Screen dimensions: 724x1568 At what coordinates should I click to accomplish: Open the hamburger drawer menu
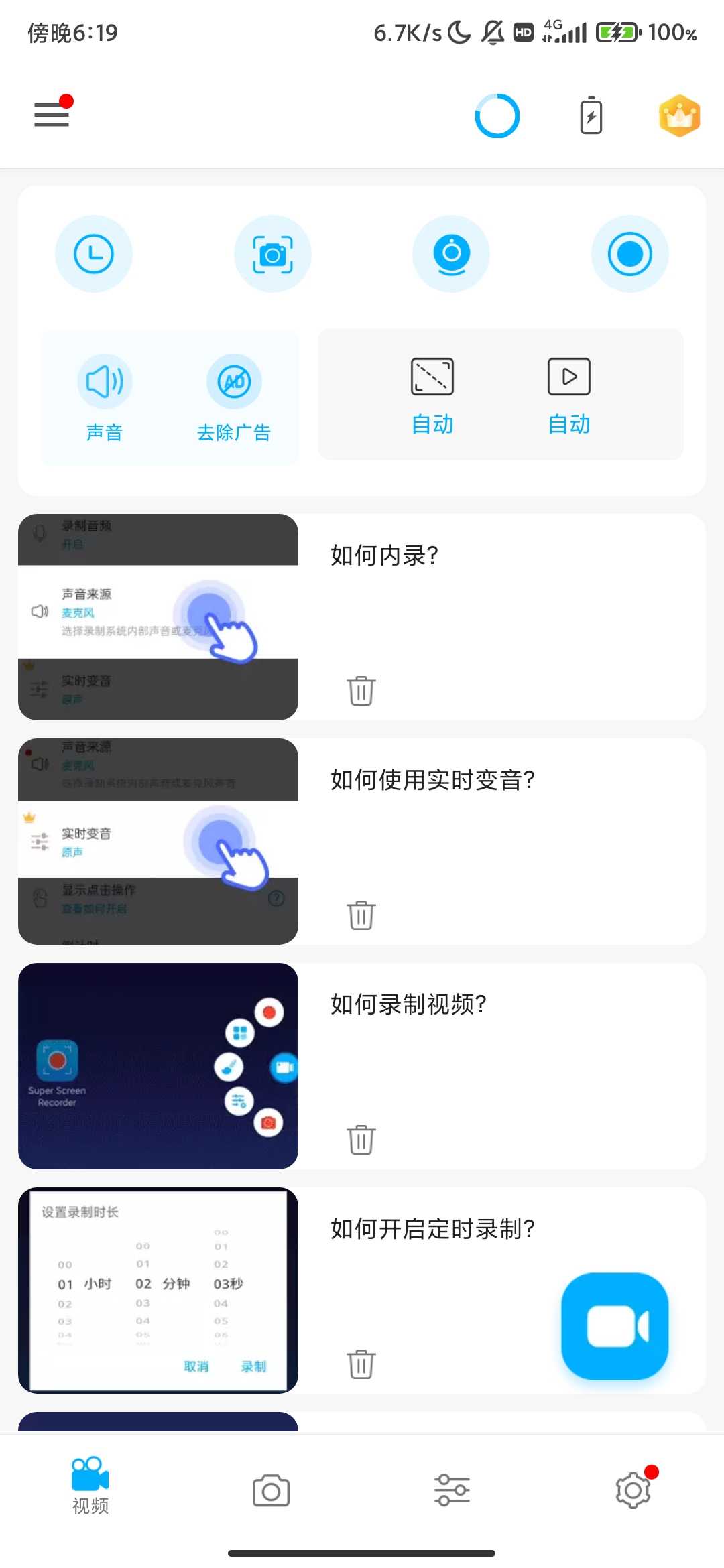pyautogui.click(x=52, y=115)
